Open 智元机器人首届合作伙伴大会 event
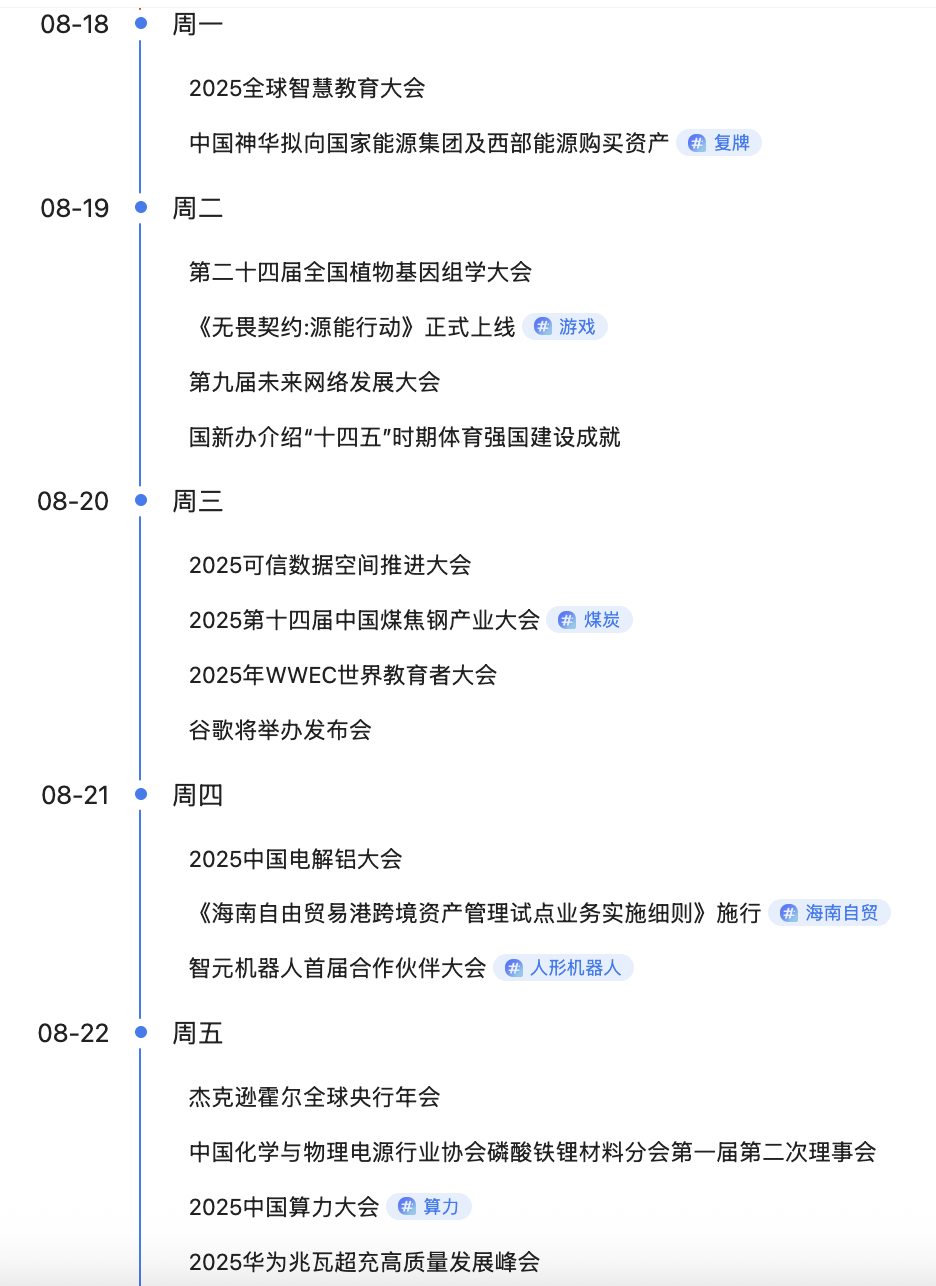The width and height of the screenshot is (936, 1286). tap(337, 968)
